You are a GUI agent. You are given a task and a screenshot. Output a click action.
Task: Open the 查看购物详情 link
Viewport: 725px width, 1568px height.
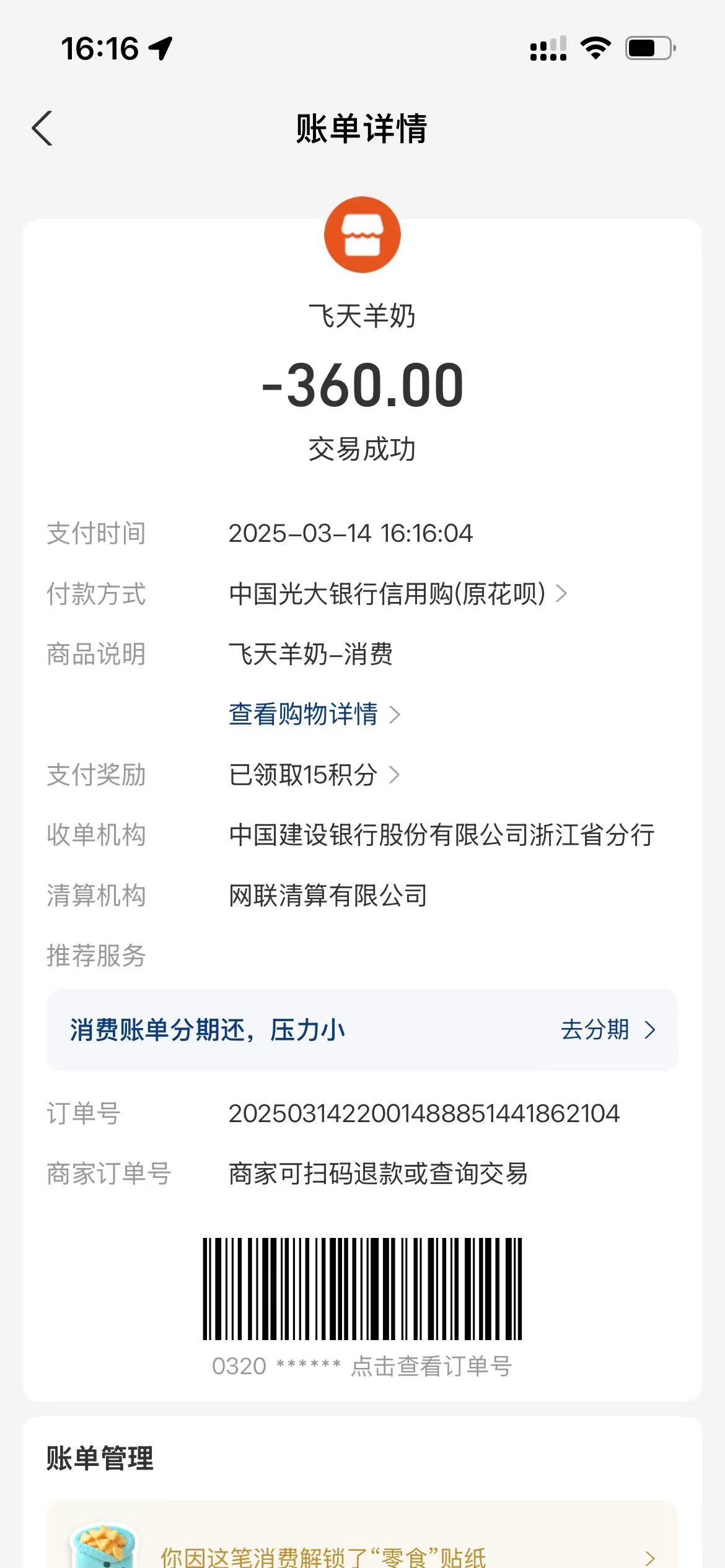click(314, 714)
